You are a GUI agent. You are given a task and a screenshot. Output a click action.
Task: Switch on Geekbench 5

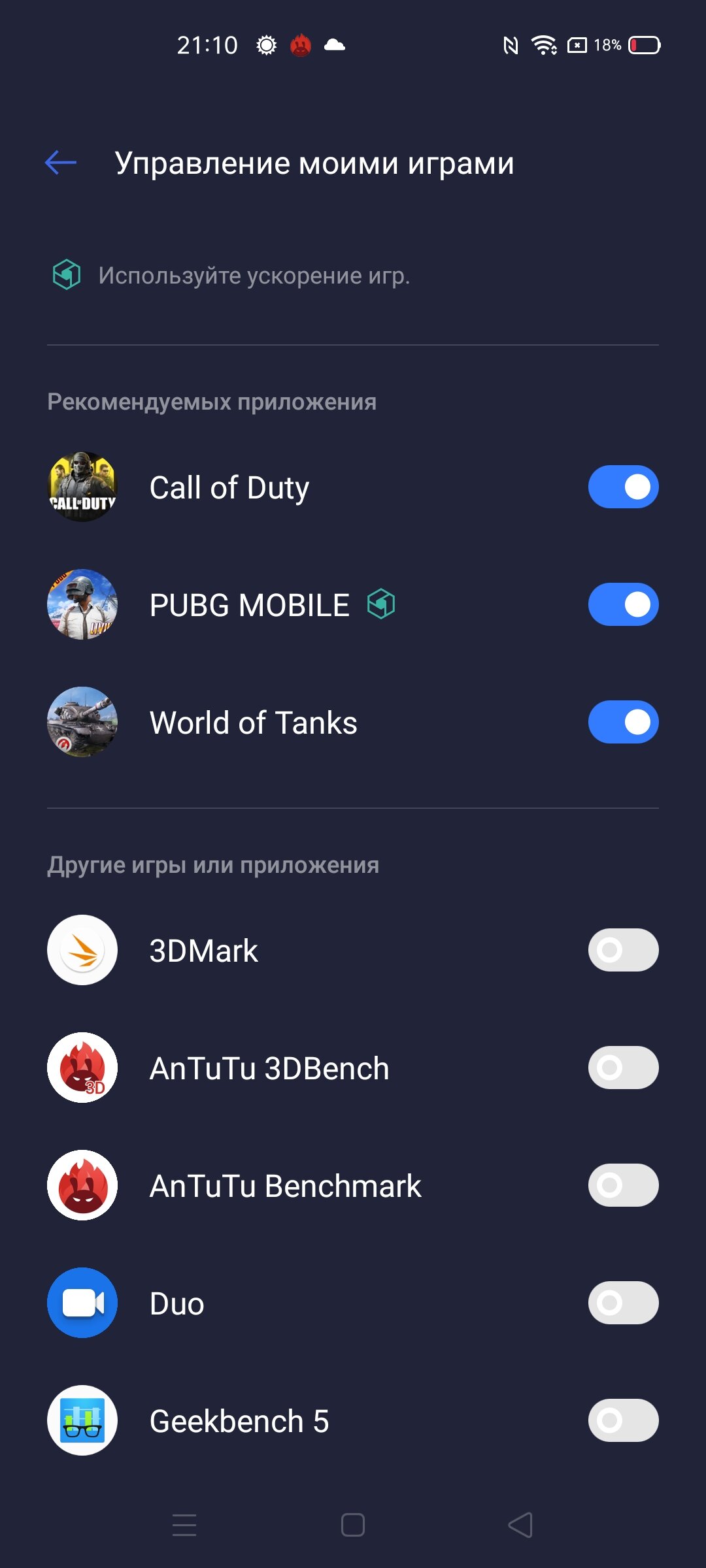coord(623,1420)
